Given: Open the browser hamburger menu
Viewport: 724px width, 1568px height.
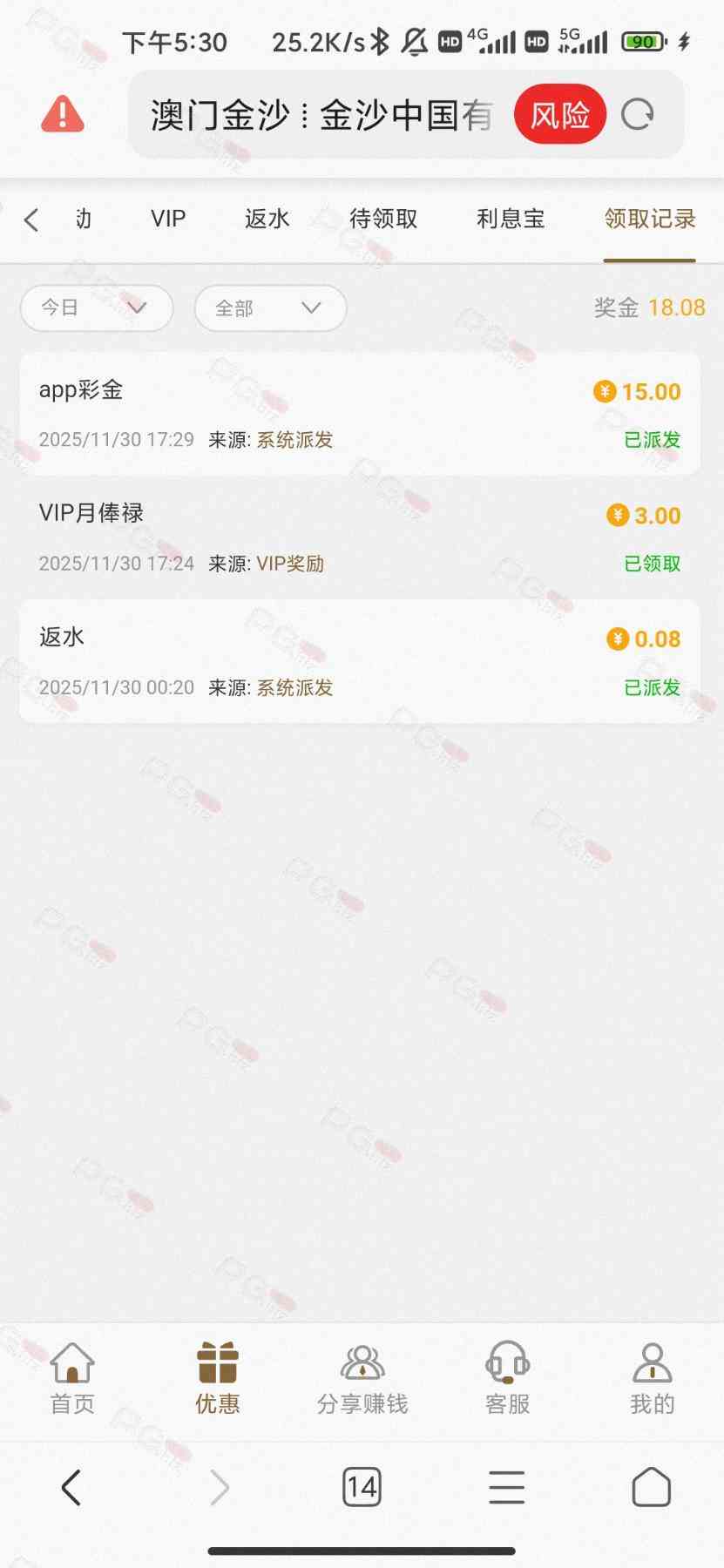Looking at the screenshot, I should click(x=506, y=1487).
